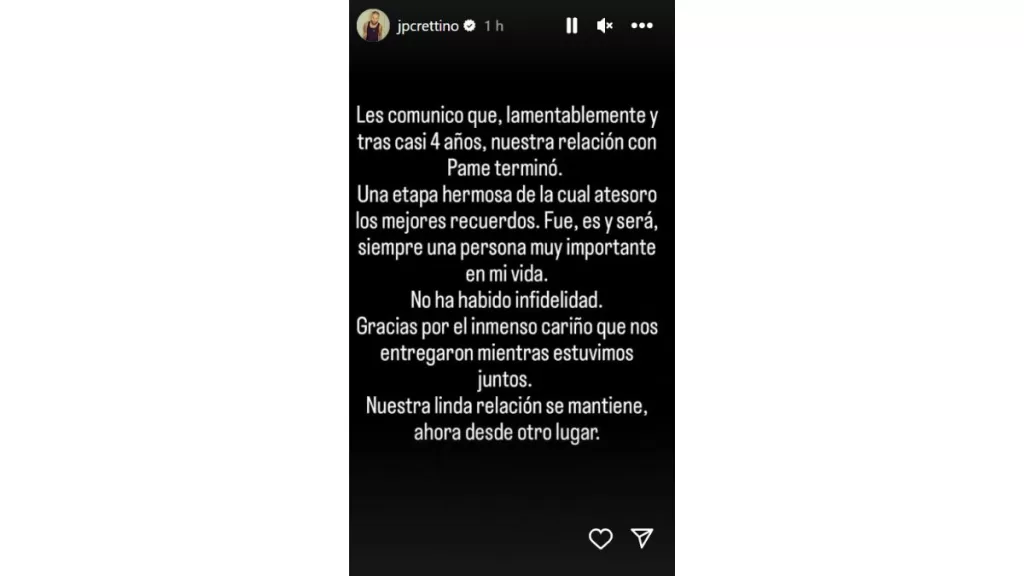Unmute the story audio
1024x576 pixels.
point(605,26)
